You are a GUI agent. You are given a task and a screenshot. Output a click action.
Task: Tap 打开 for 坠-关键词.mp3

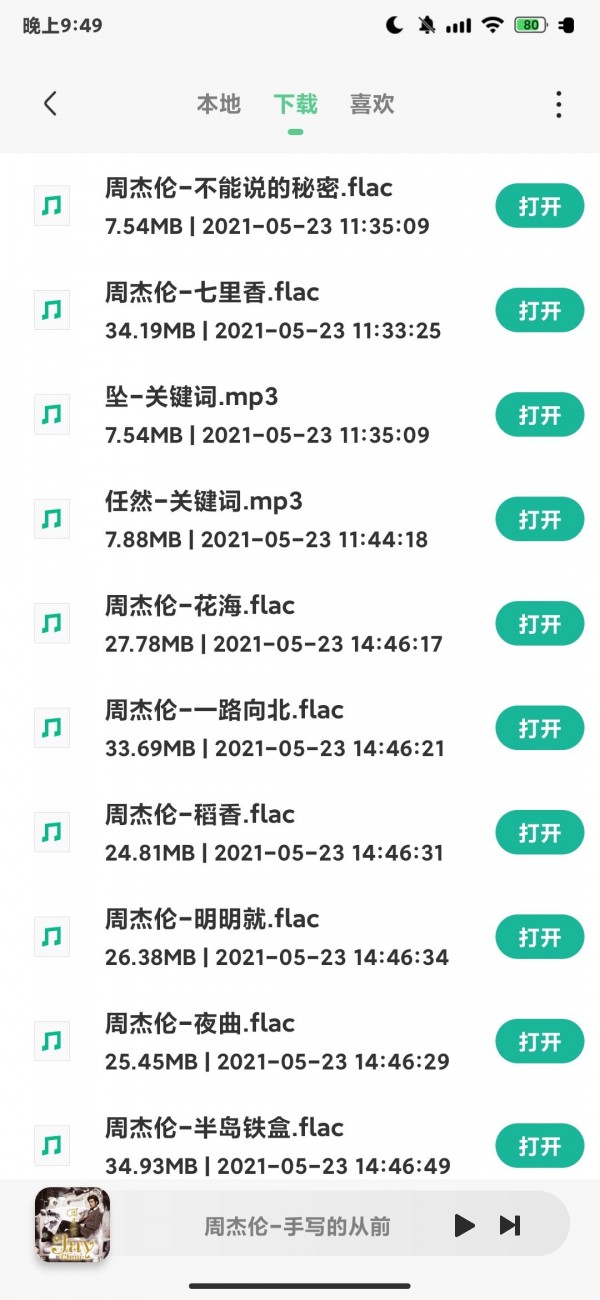[x=539, y=415]
